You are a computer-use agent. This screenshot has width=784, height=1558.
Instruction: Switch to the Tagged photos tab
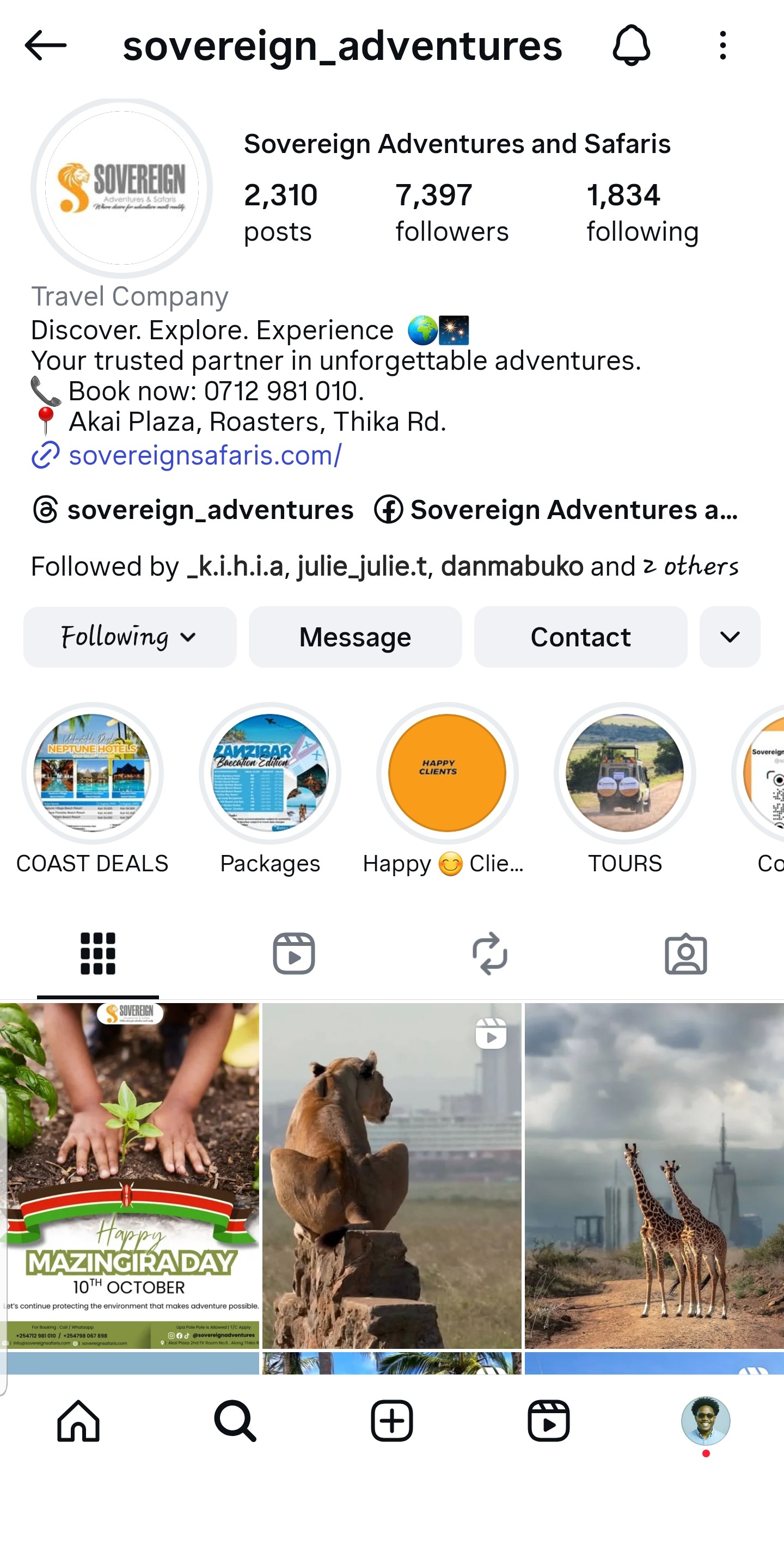[685, 954]
